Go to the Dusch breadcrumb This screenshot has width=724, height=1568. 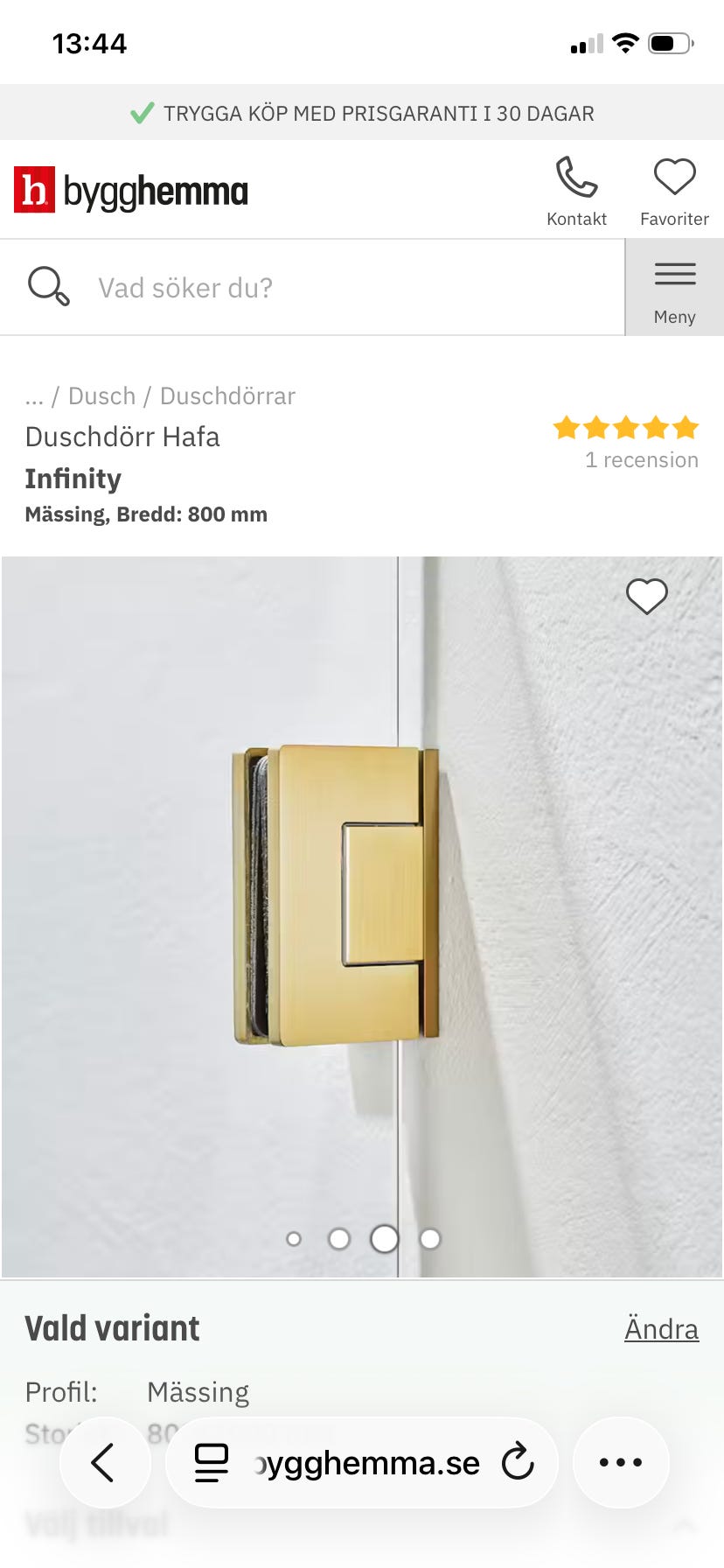click(101, 396)
